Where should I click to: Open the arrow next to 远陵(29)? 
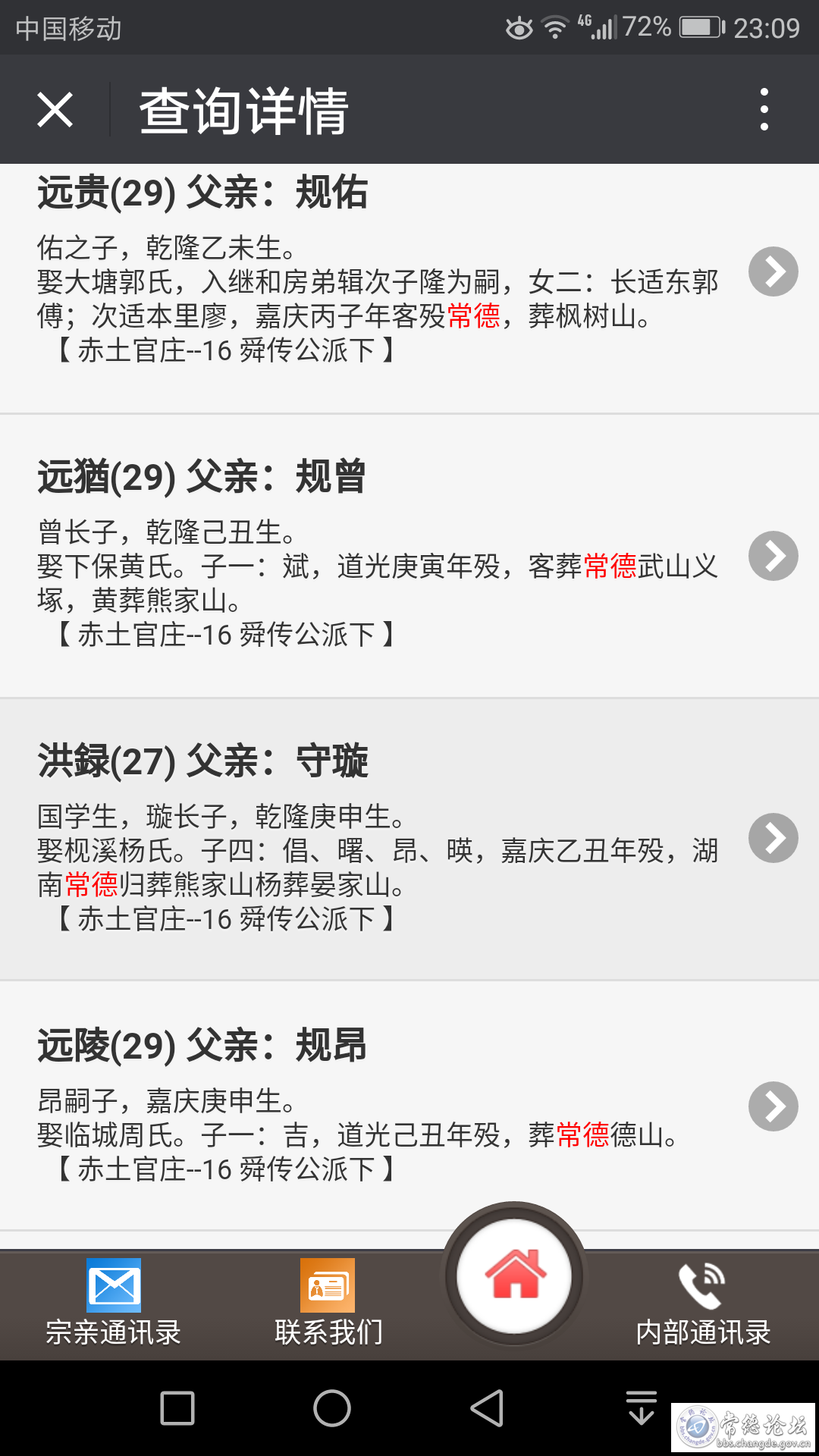click(x=773, y=1106)
